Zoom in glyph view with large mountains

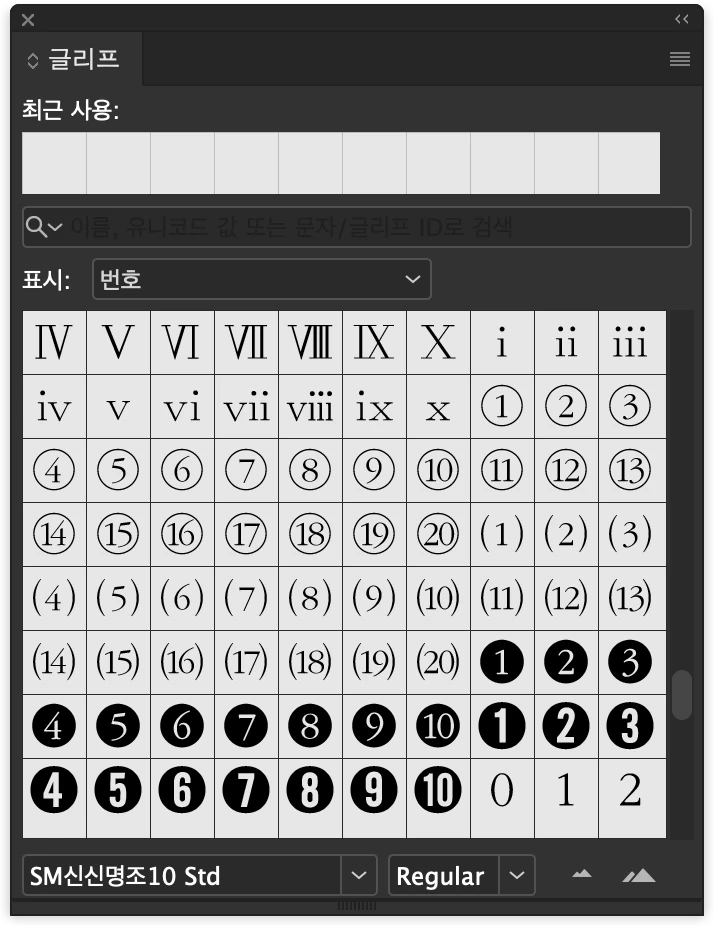(639, 875)
